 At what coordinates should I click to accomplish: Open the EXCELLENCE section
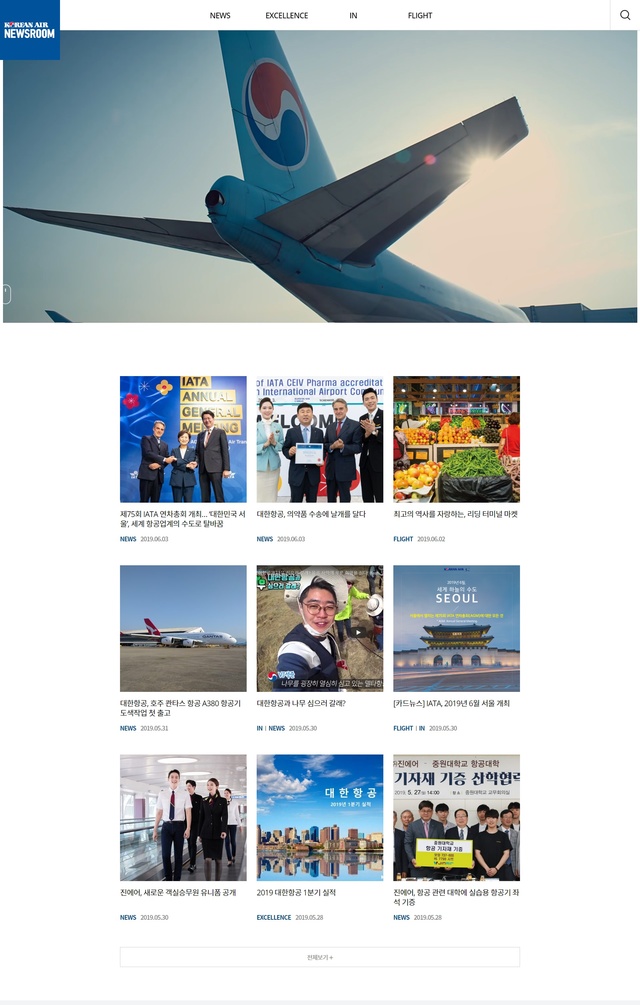[287, 16]
